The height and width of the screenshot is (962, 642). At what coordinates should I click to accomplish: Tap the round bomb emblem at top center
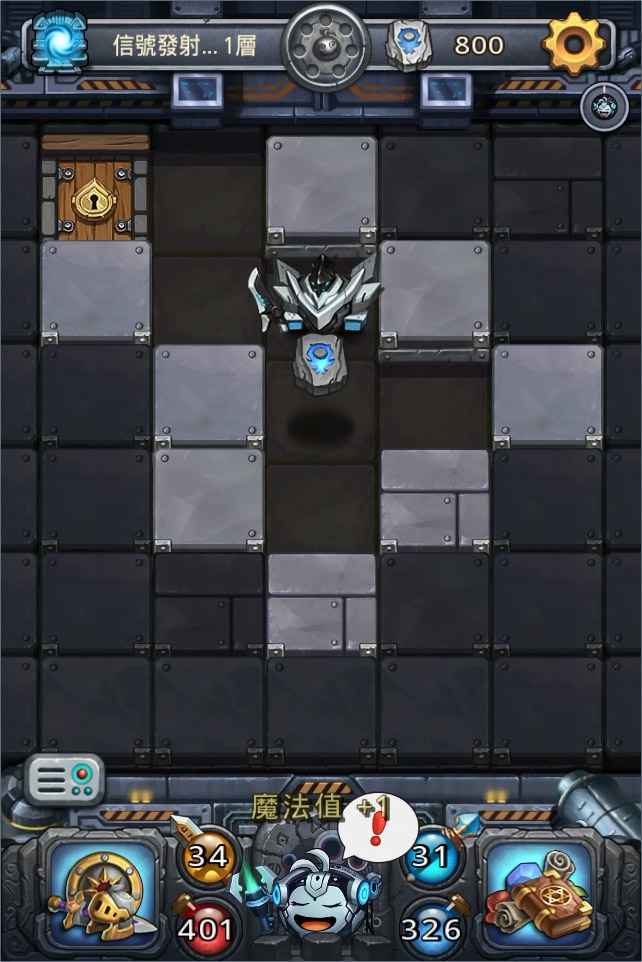[323, 45]
